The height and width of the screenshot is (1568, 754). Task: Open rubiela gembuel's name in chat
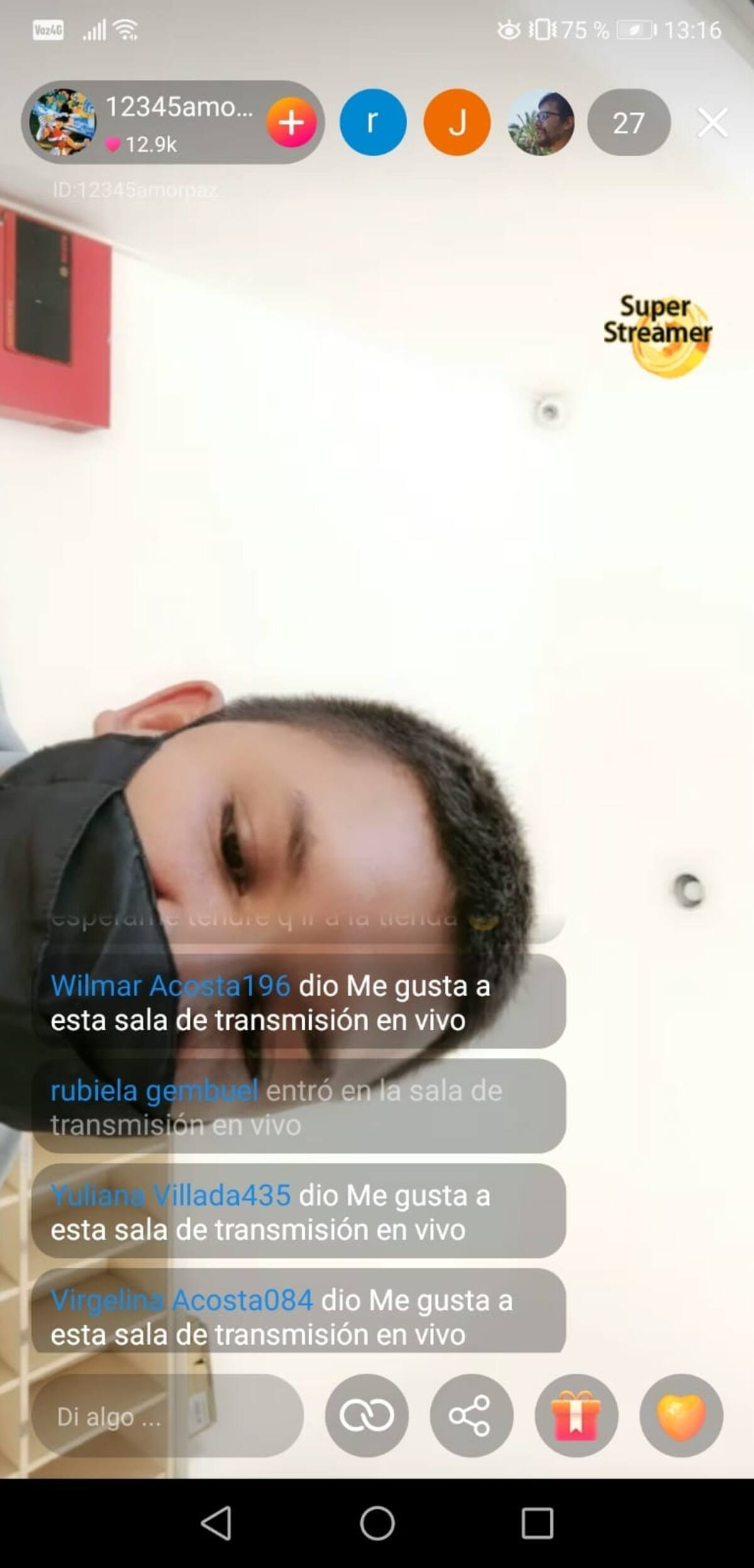pyautogui.click(x=154, y=1091)
